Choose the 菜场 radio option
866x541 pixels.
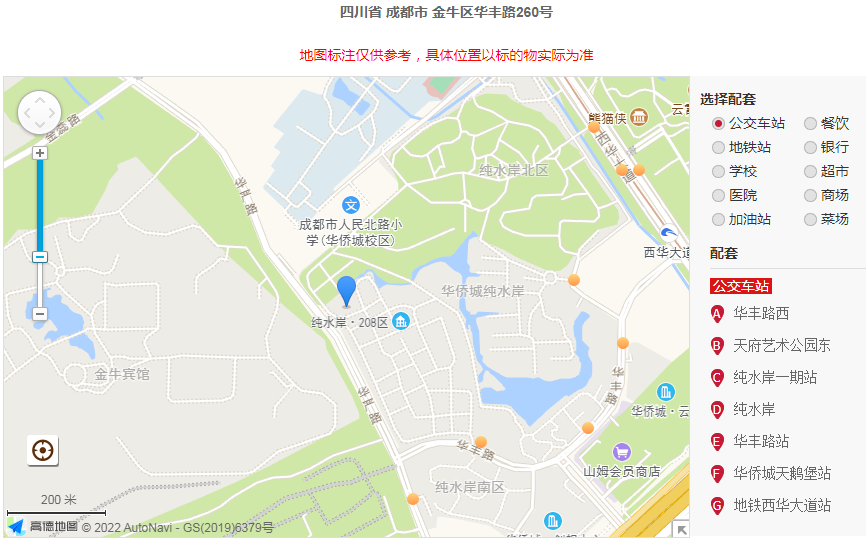pos(810,219)
